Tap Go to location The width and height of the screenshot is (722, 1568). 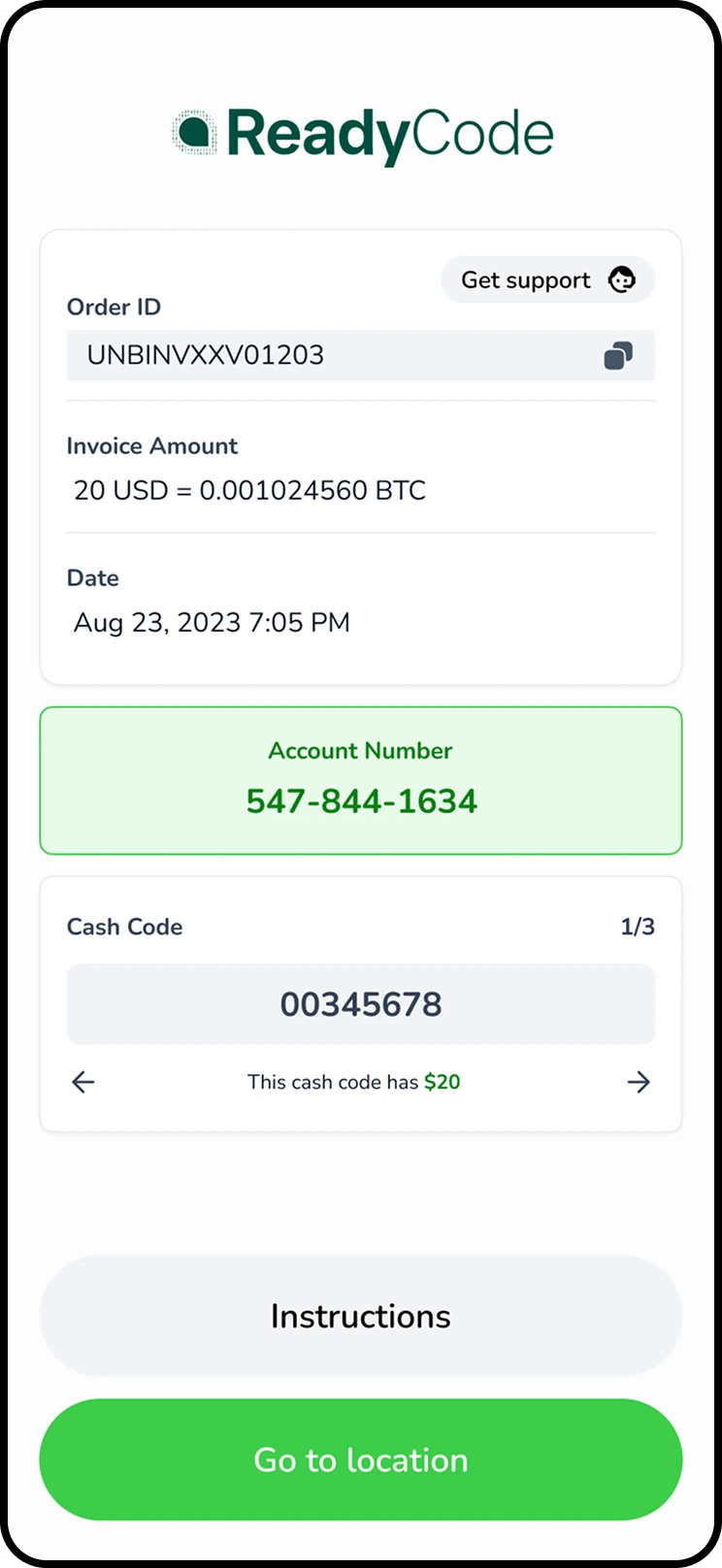tap(361, 1459)
